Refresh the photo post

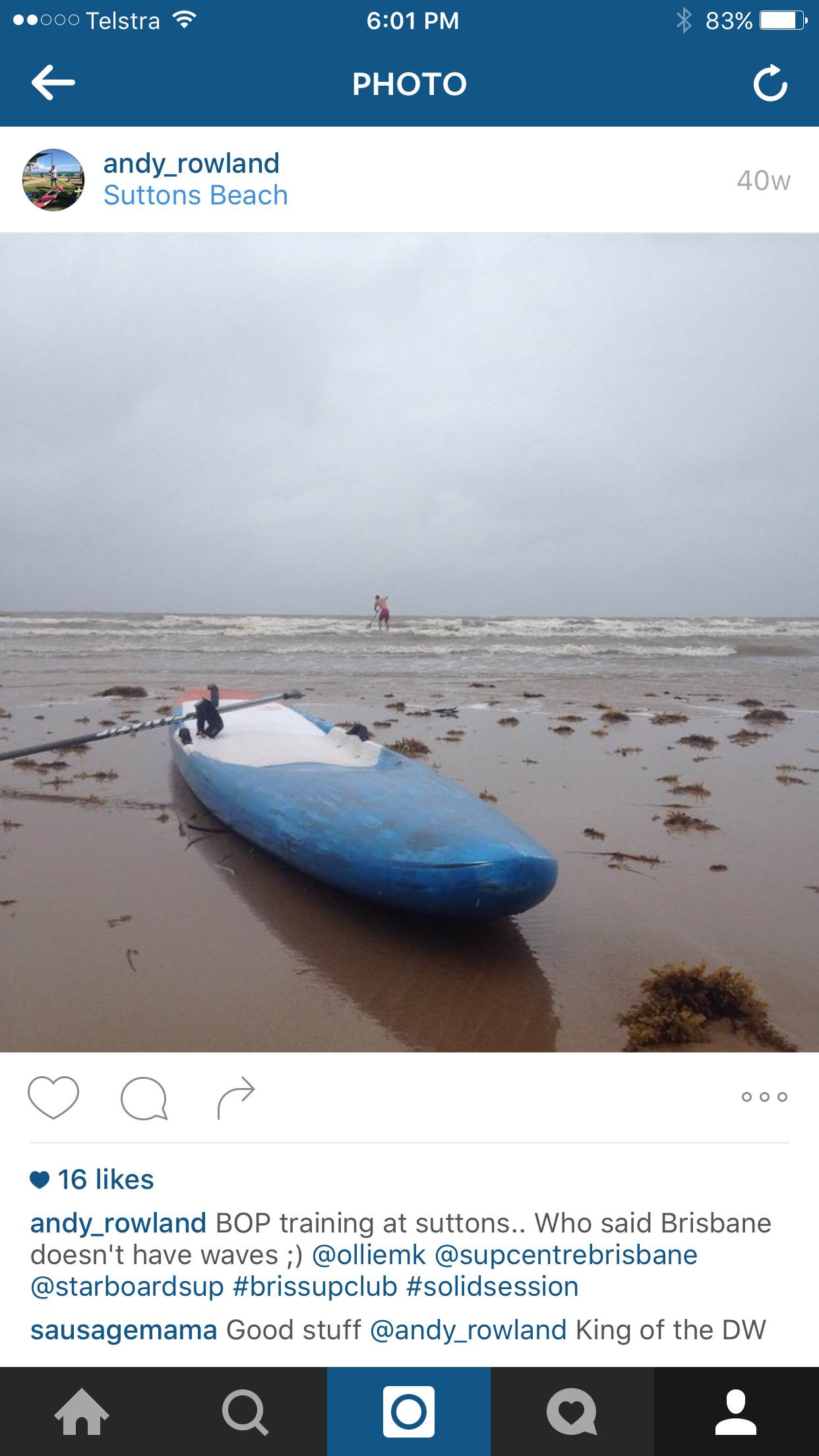[770, 84]
